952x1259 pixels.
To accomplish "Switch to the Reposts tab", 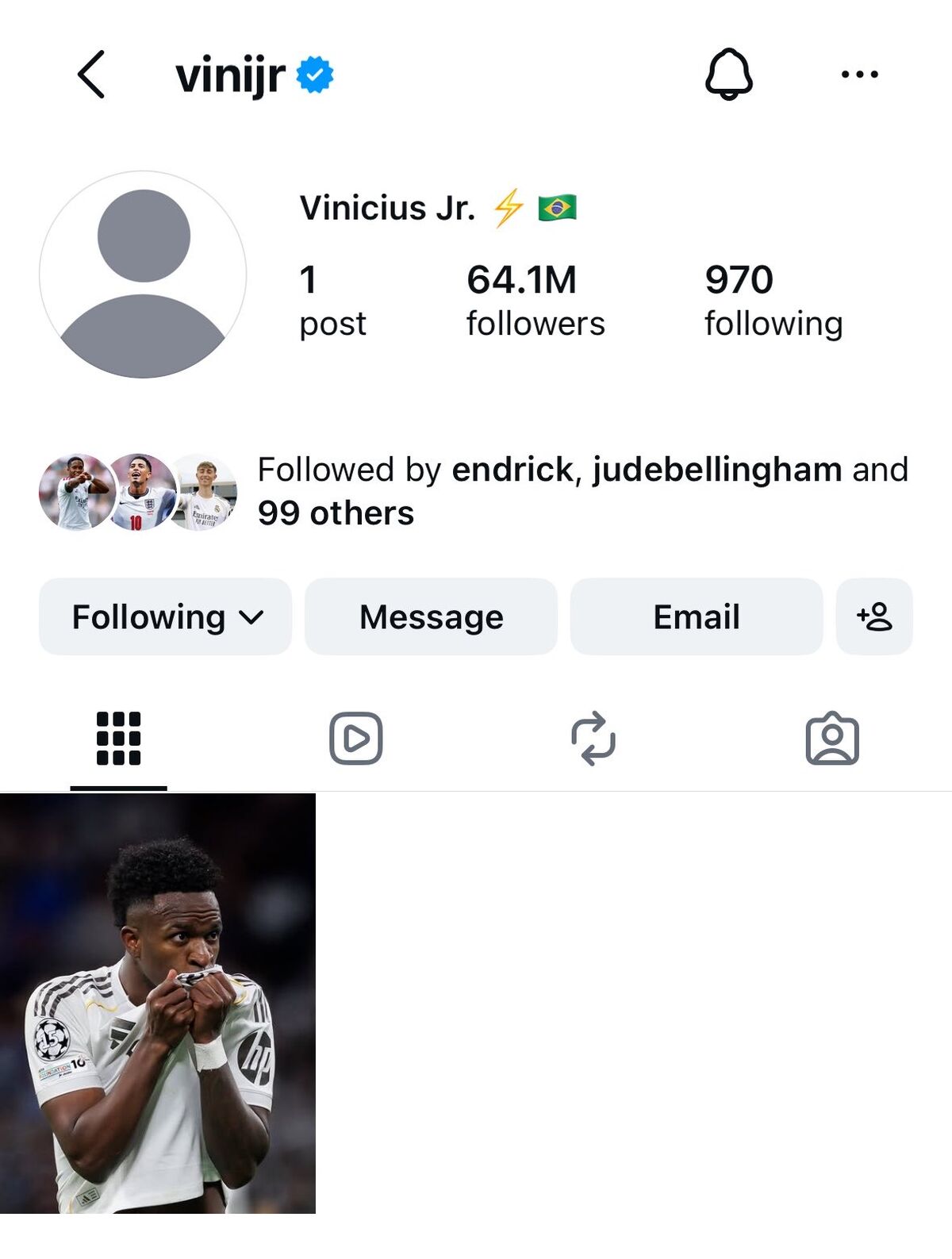I will [593, 739].
